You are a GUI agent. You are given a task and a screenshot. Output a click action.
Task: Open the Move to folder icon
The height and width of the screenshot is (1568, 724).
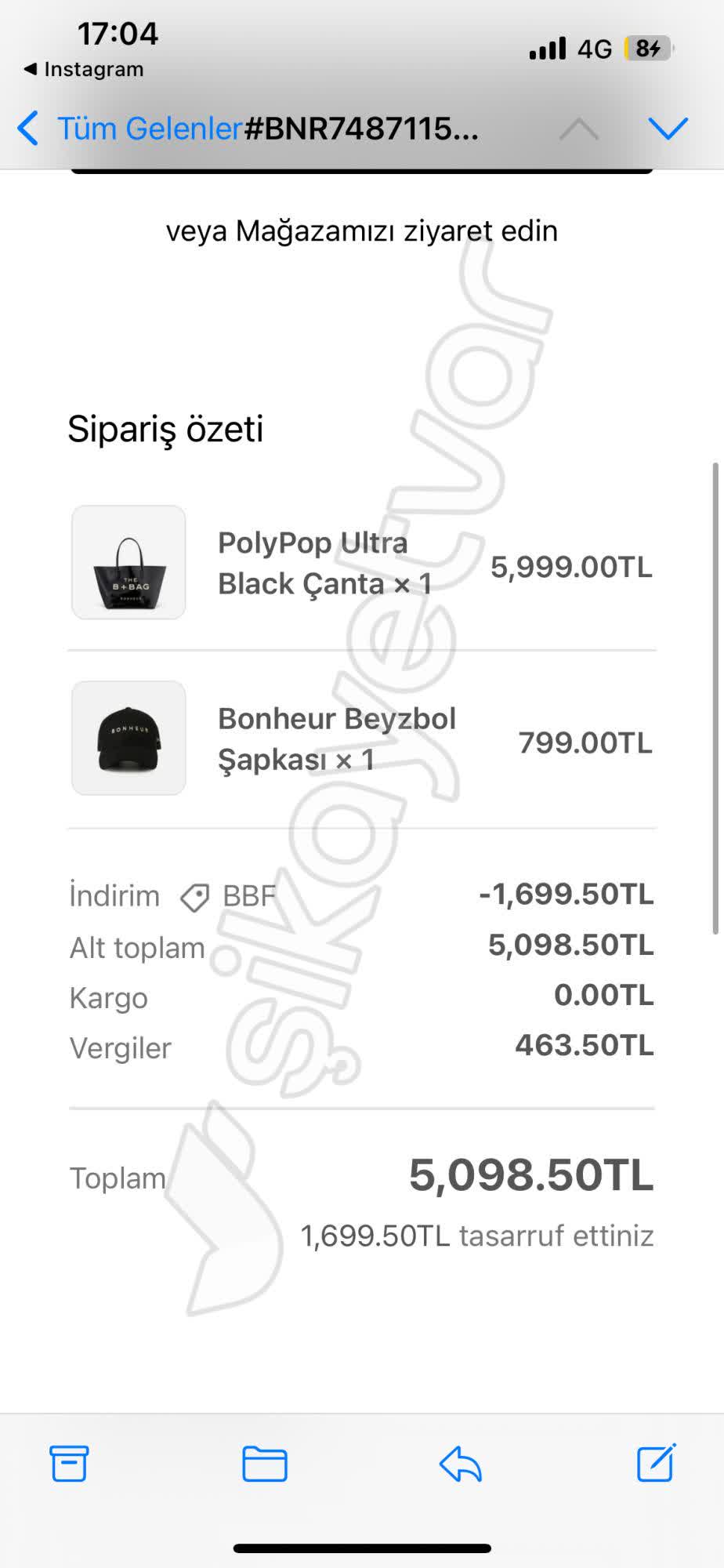(264, 1463)
